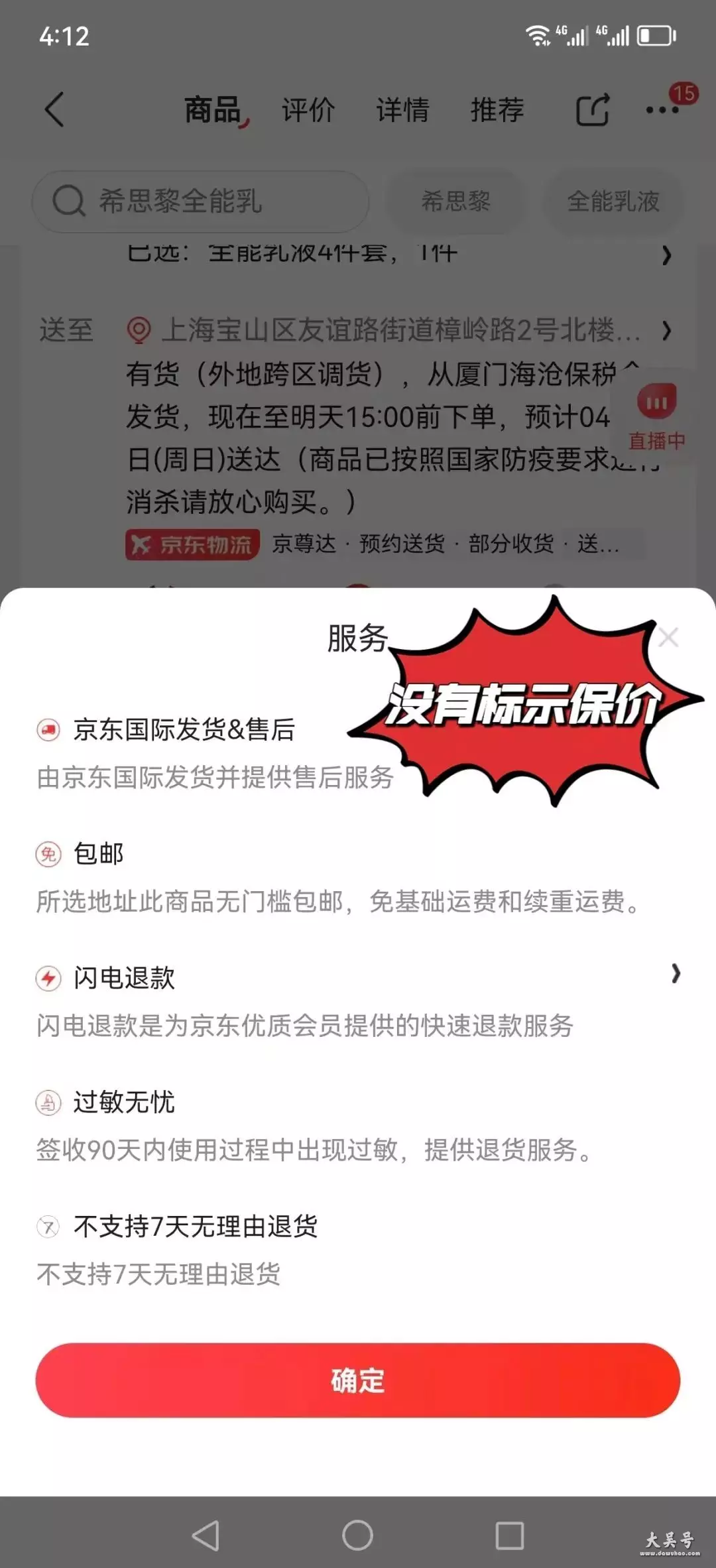716x1568 pixels.
Task: Open the recent apps view
Action: click(x=509, y=1536)
